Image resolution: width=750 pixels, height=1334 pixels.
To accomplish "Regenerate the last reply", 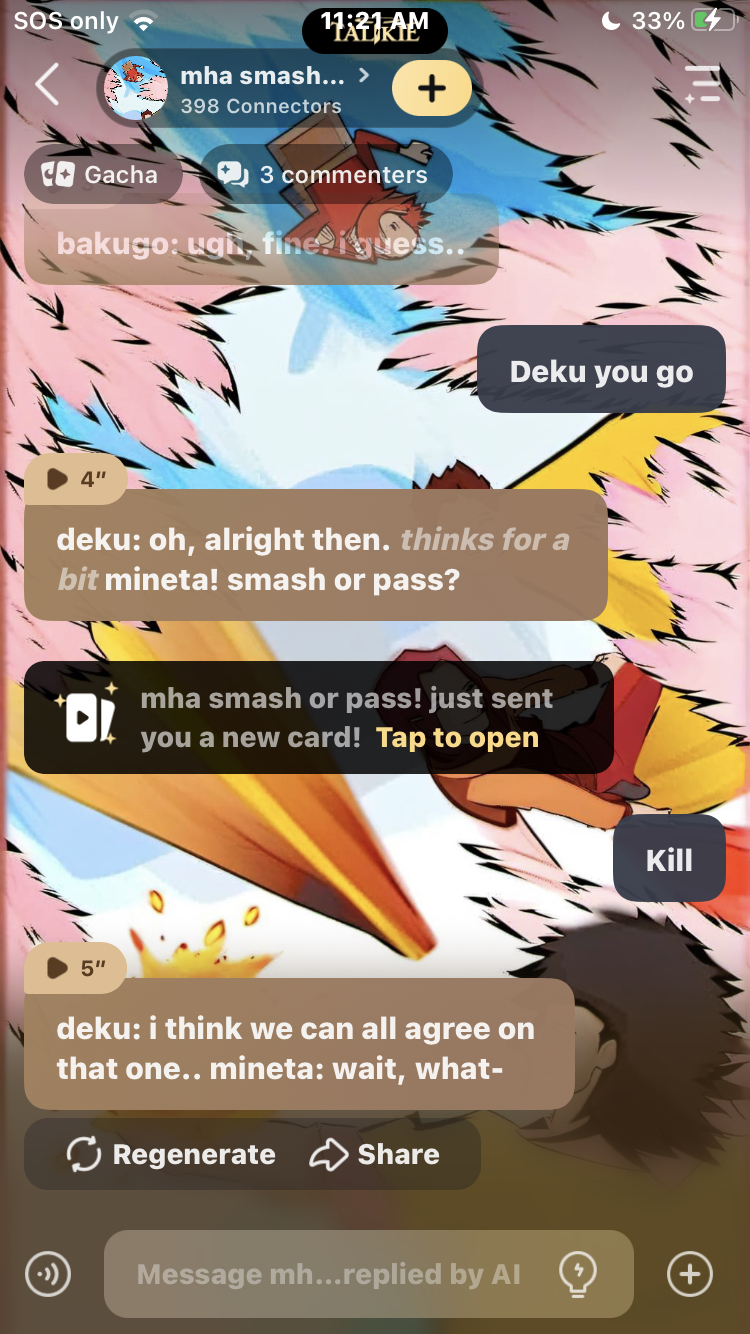I will 171,1155.
